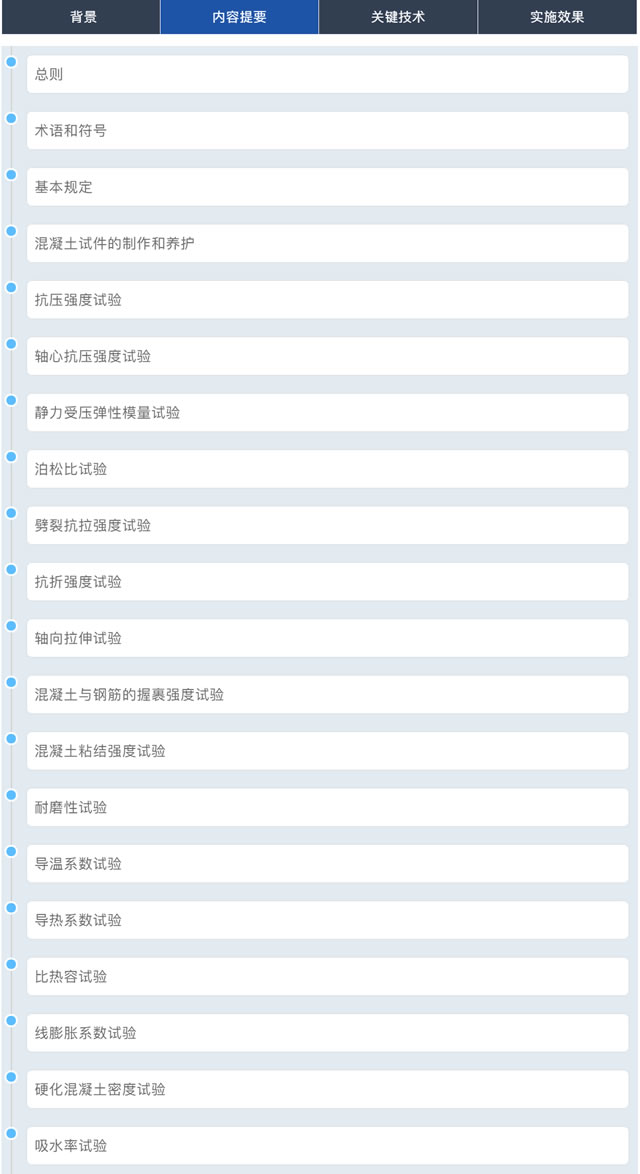Open the 抗折强度试验 section
640x1174 pixels.
[x=327, y=582]
